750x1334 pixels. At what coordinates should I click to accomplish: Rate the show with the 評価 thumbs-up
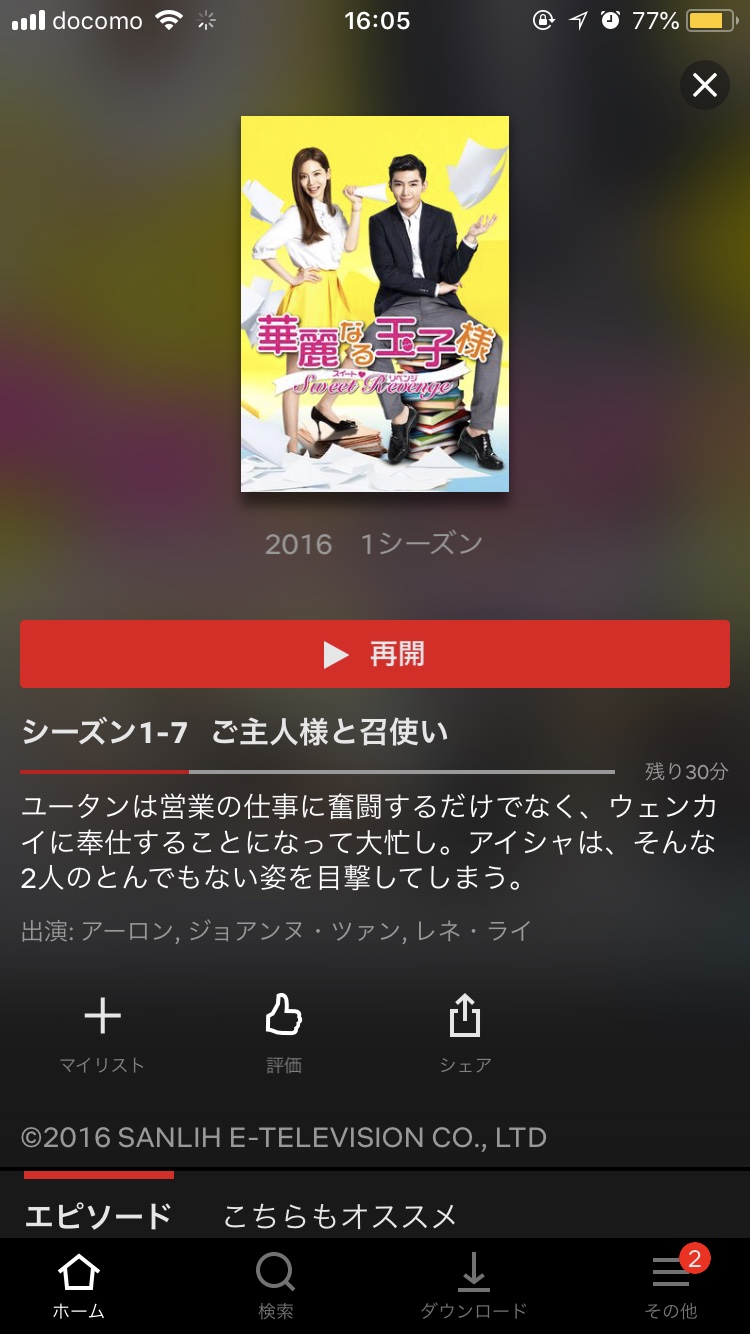[284, 1033]
